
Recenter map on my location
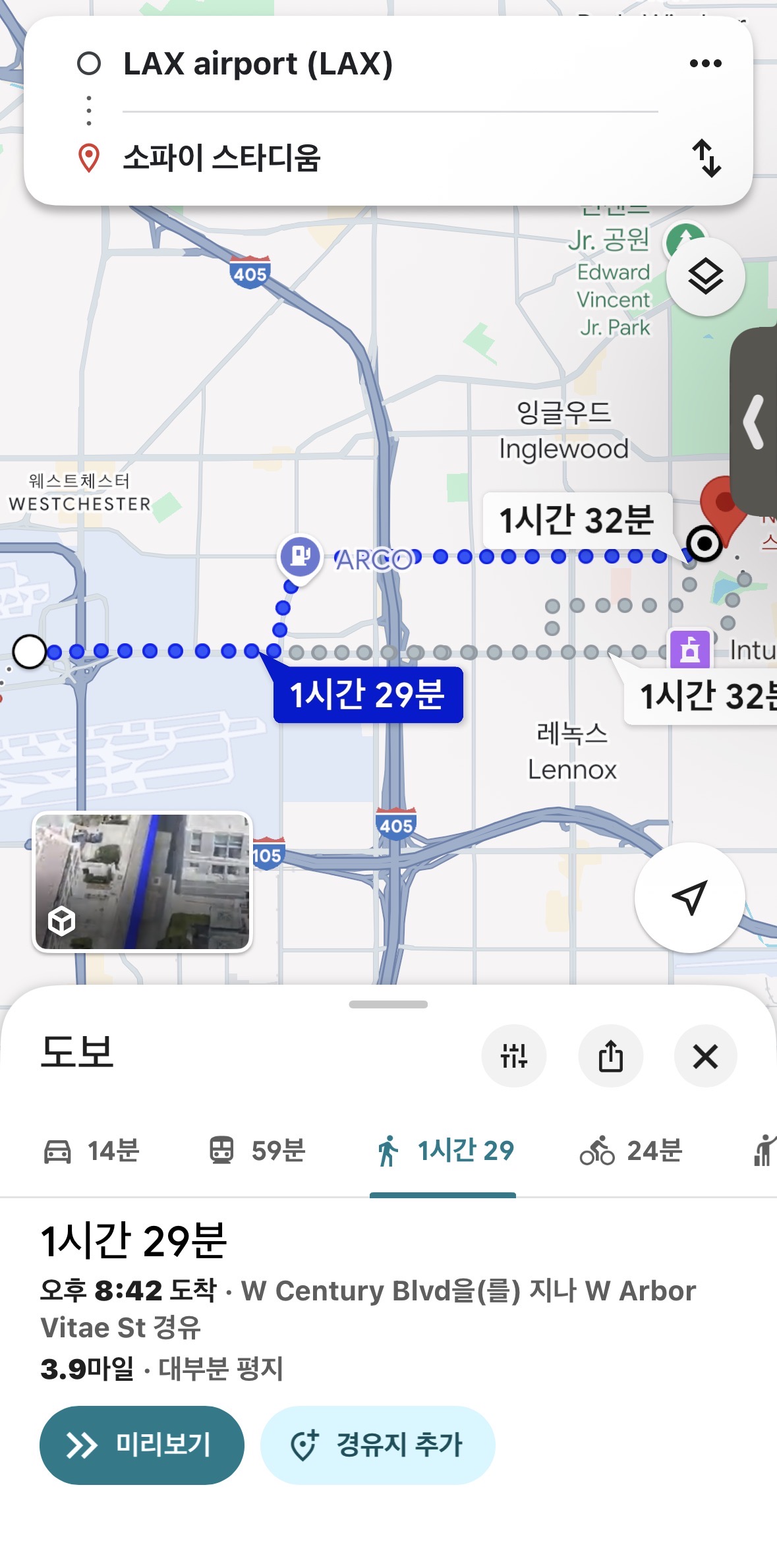[x=689, y=897]
